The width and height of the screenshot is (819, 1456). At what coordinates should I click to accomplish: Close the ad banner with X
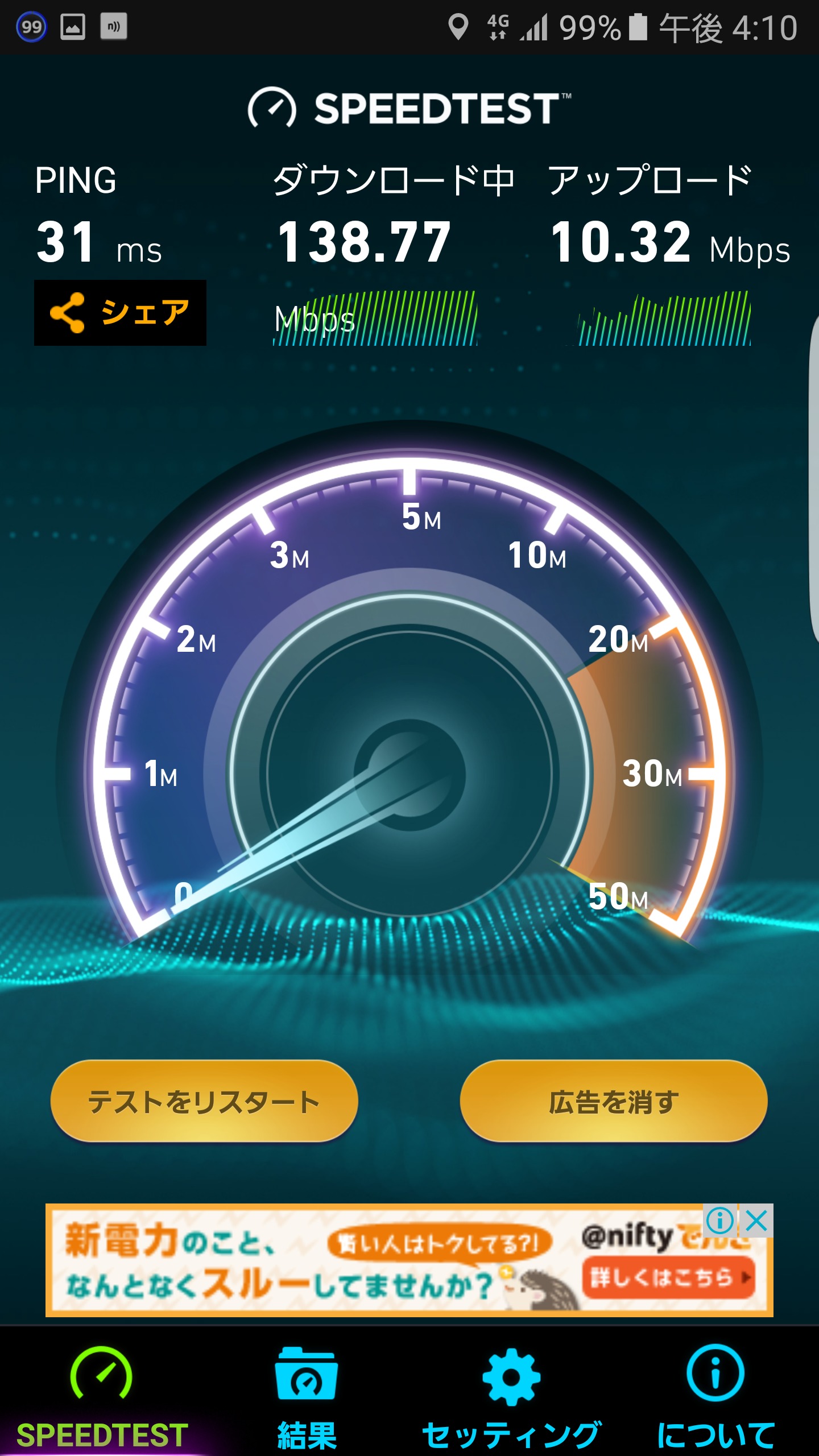pyautogui.click(x=756, y=1221)
